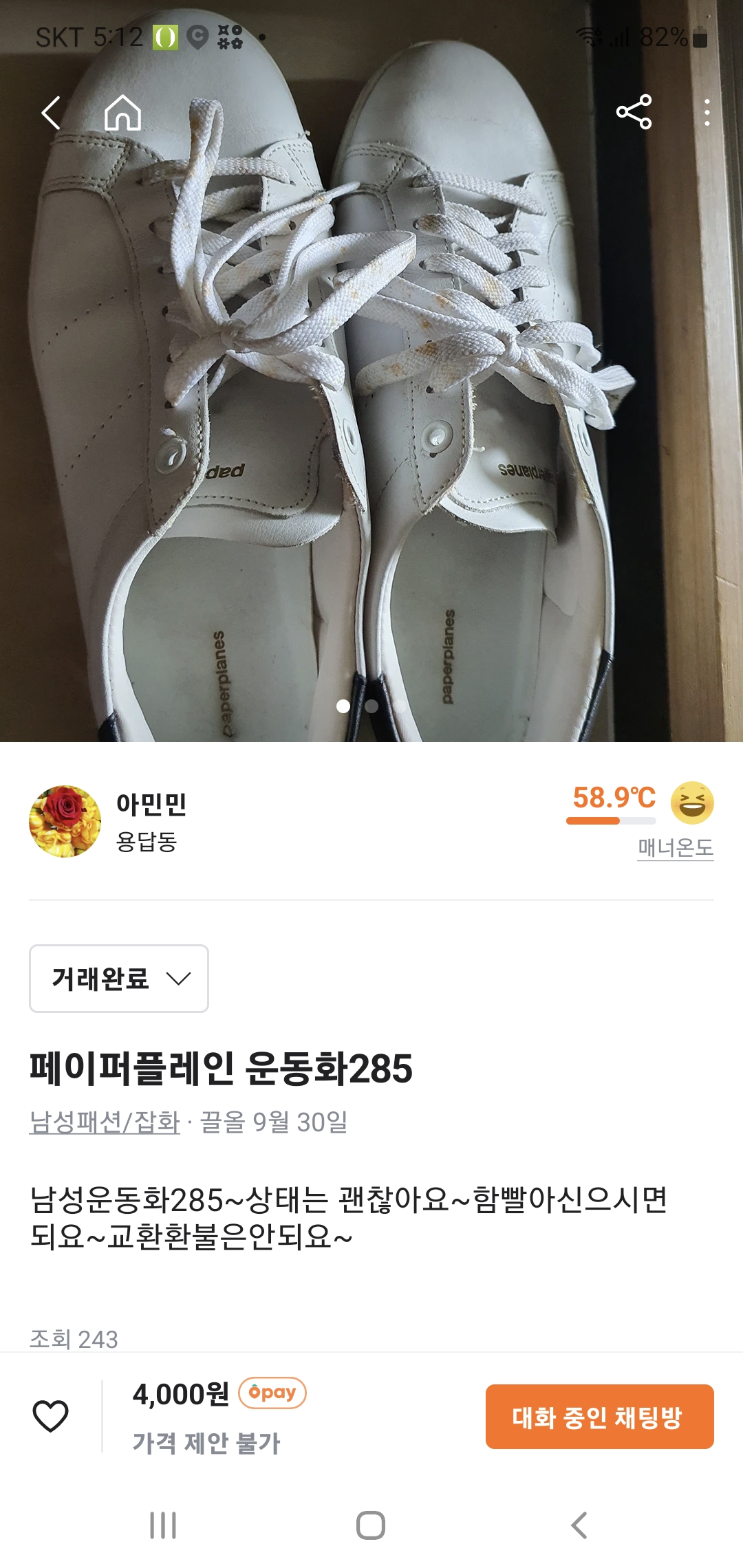Image resolution: width=743 pixels, height=1568 pixels.
Task: Go back using the top arrow
Action: [x=52, y=113]
